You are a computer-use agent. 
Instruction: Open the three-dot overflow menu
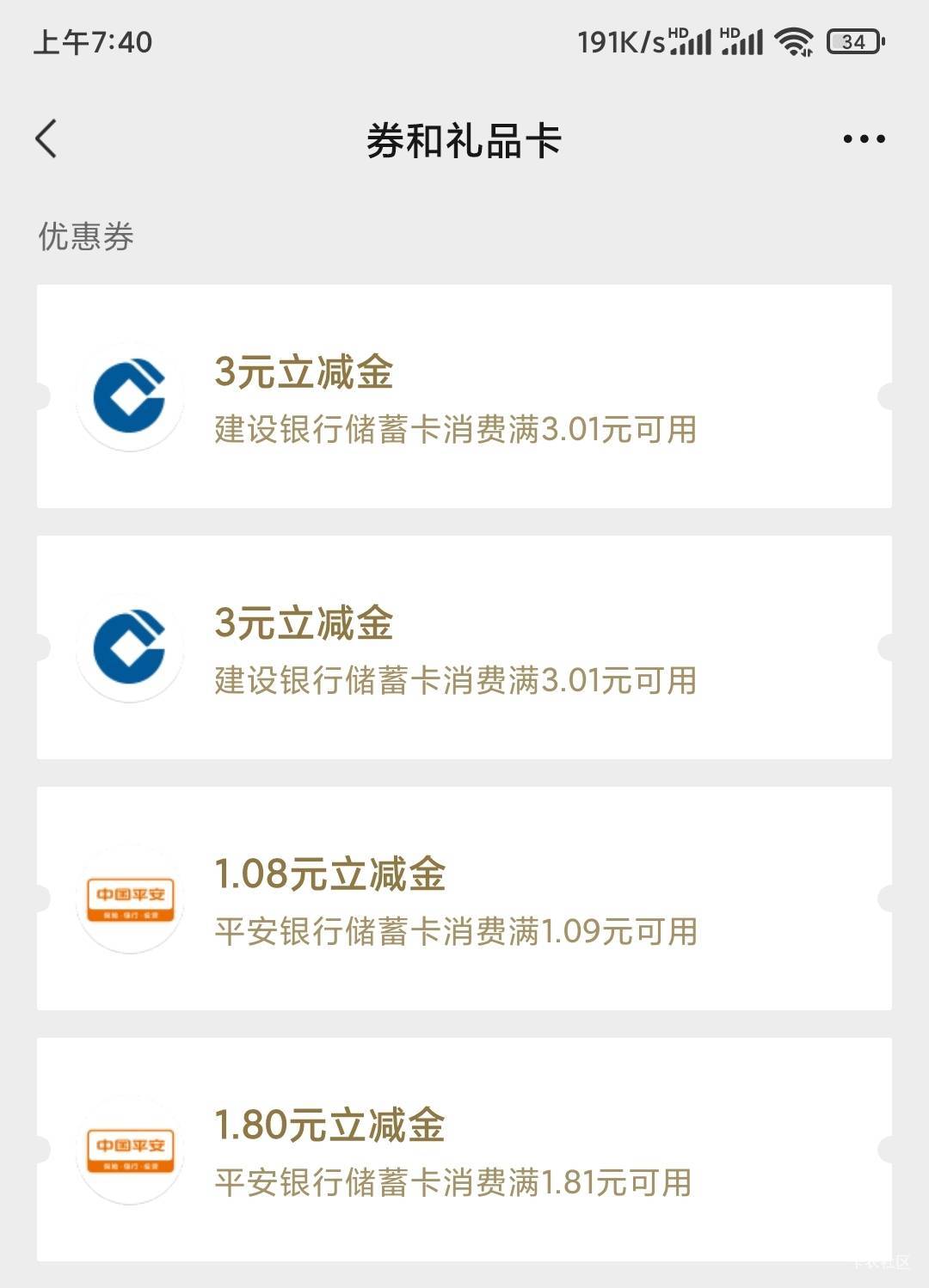click(x=864, y=139)
